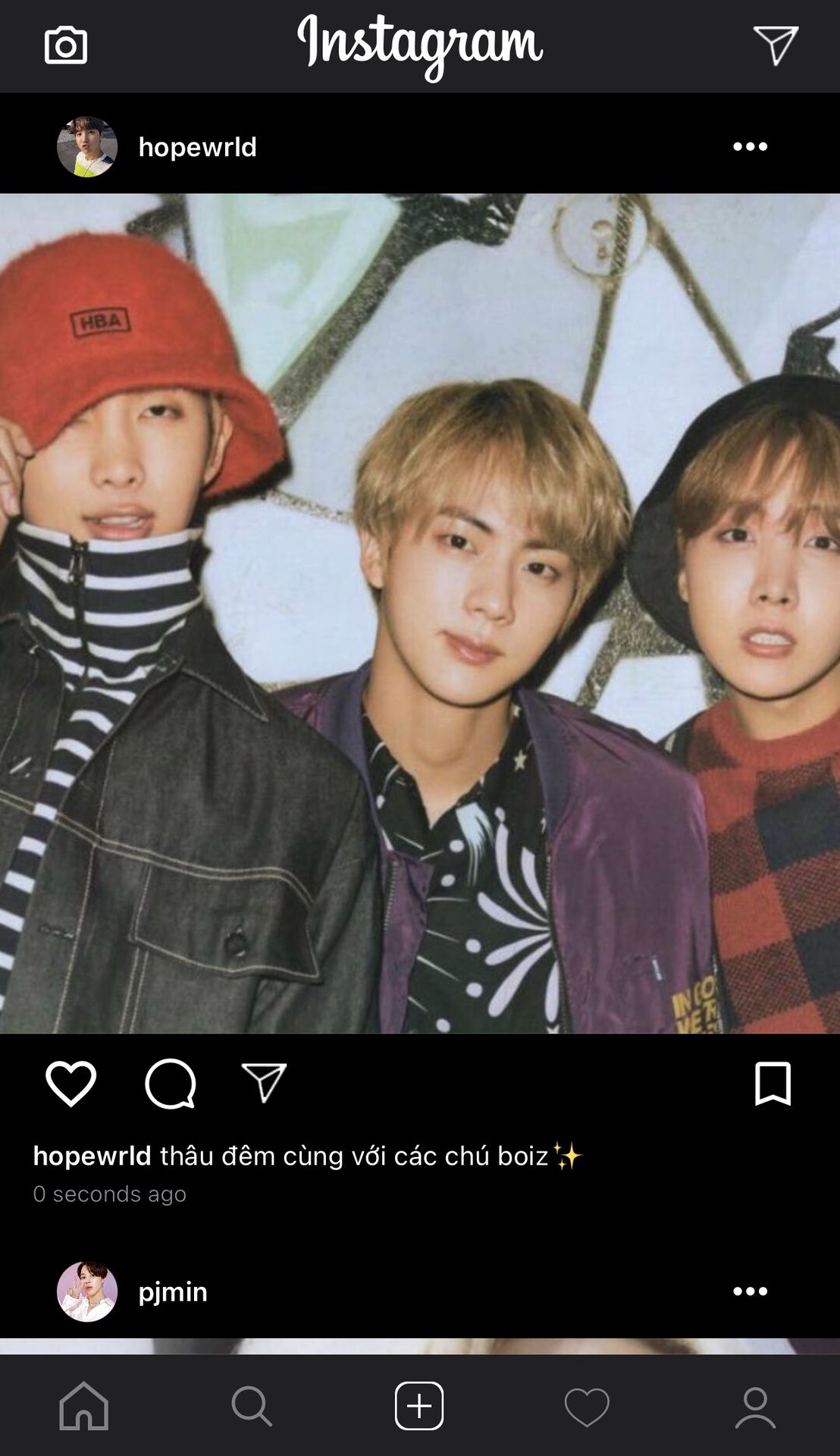840x1456 pixels.
Task: Open the overflow menu on hopewrld's post
Action: coord(750,147)
